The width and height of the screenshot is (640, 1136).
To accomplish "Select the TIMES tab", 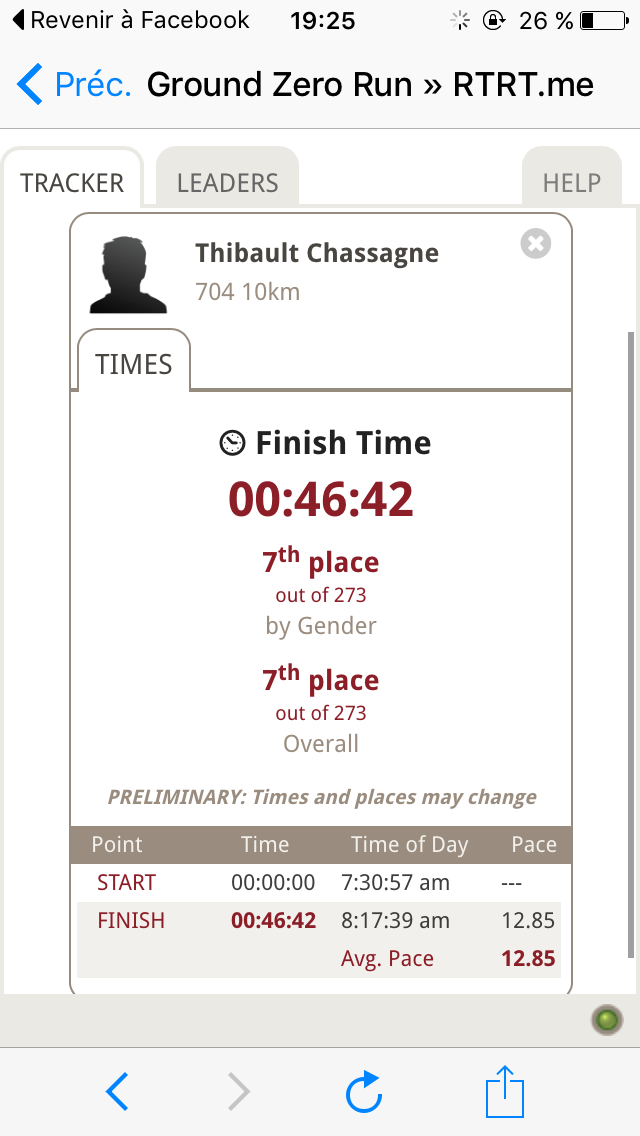I will [x=134, y=364].
